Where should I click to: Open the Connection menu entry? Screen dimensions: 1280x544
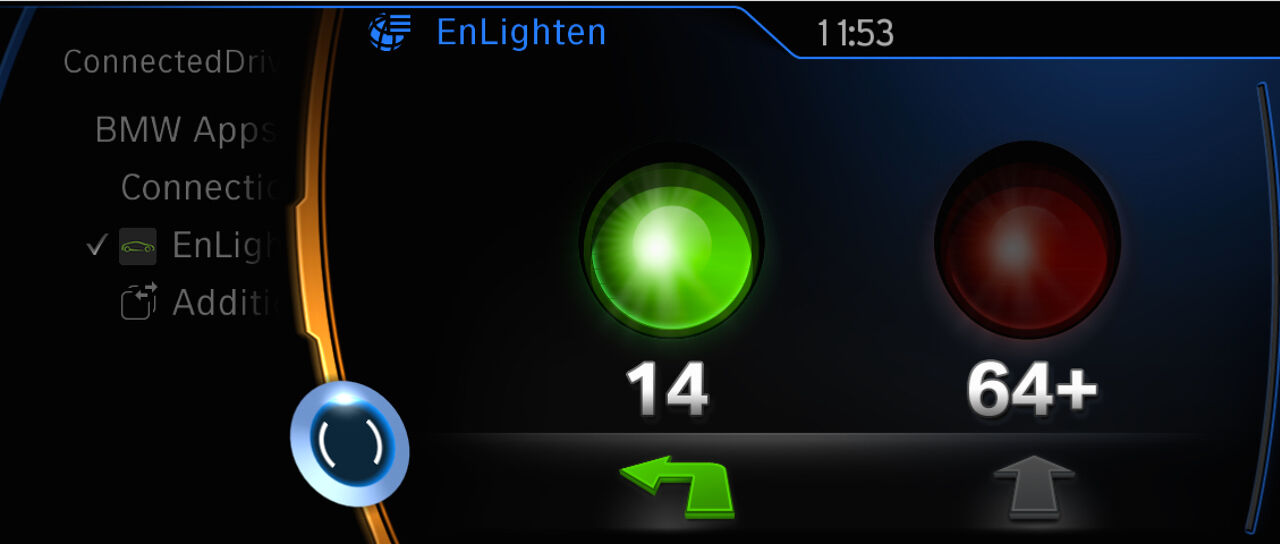point(198,187)
